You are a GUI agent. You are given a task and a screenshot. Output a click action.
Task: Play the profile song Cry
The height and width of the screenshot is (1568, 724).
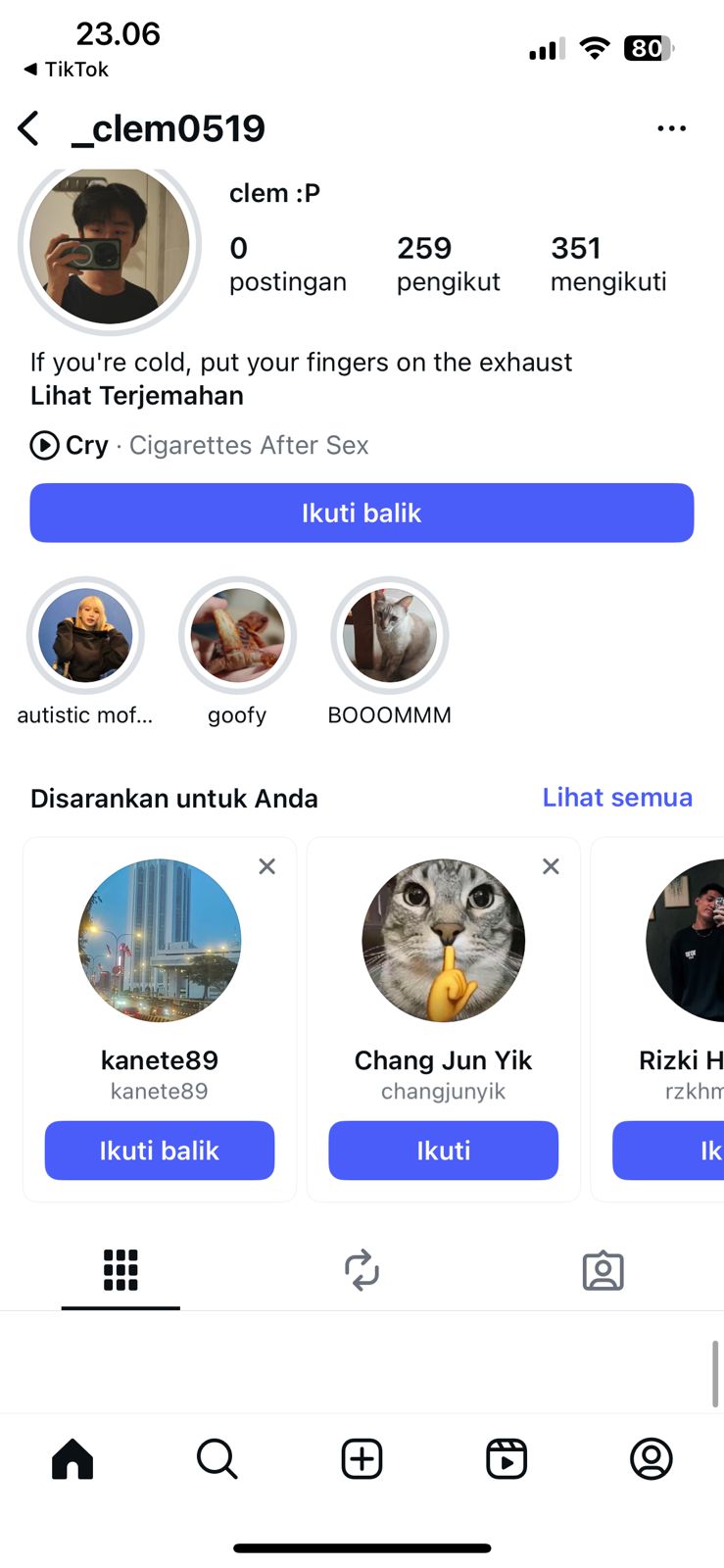tap(45, 445)
